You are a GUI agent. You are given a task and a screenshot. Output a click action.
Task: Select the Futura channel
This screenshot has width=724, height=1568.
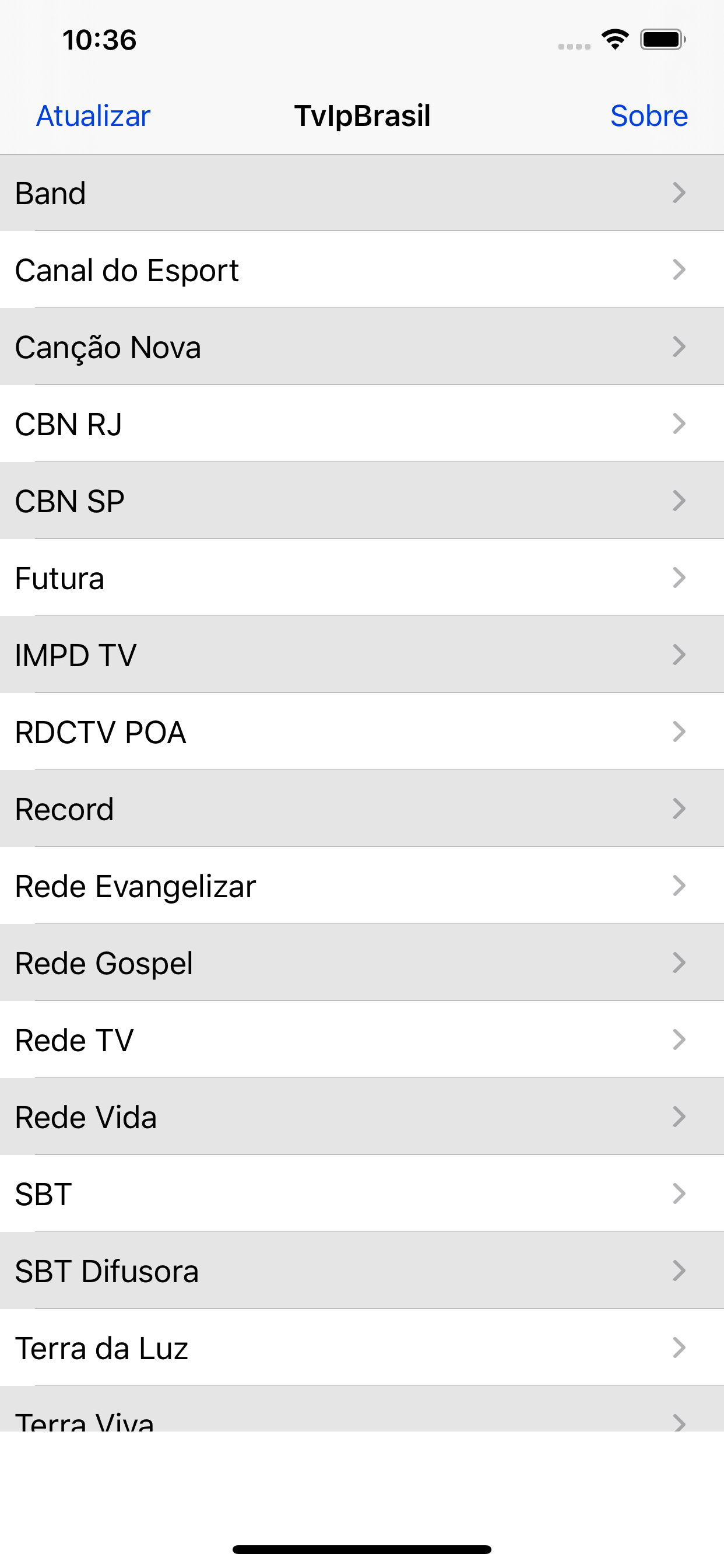pos(362,577)
